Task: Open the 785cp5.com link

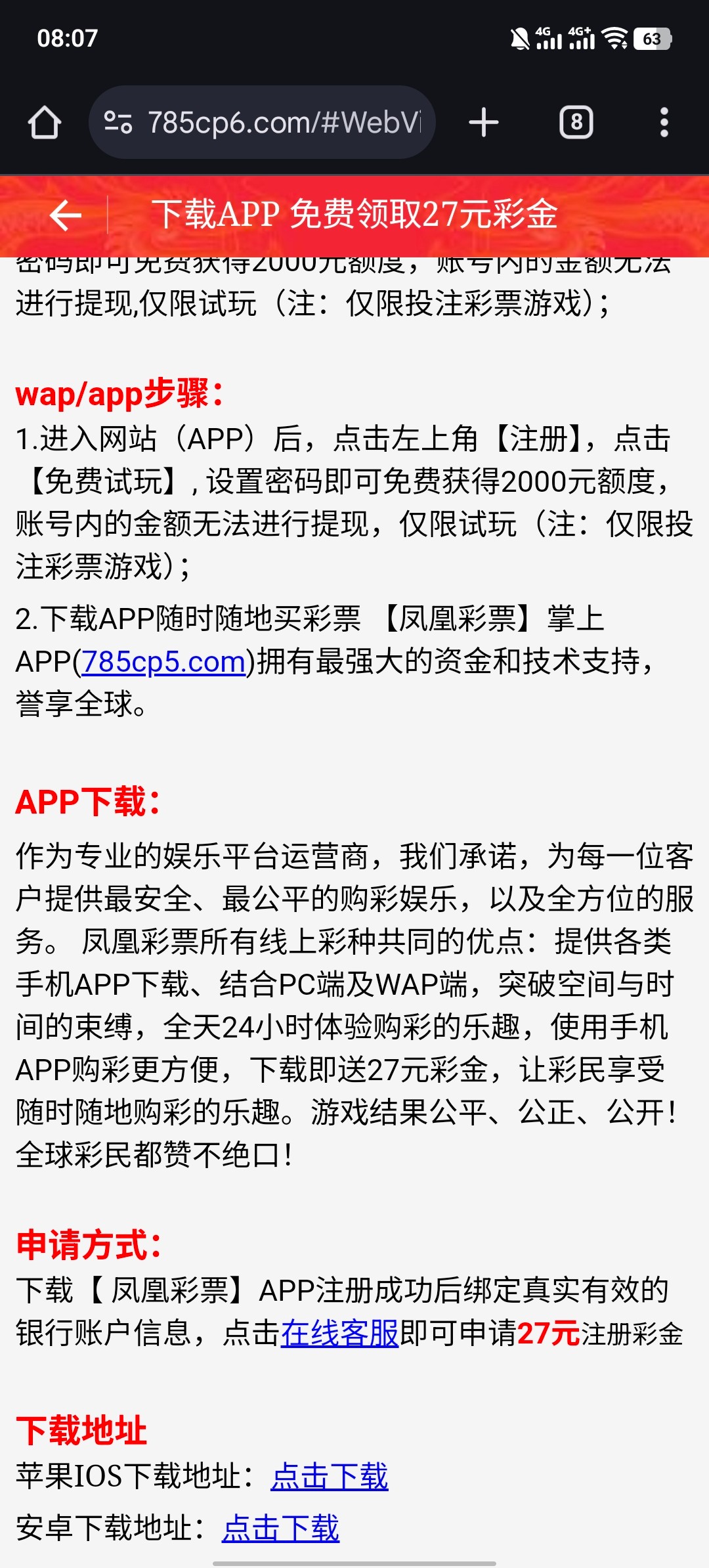Action: pyautogui.click(x=163, y=661)
